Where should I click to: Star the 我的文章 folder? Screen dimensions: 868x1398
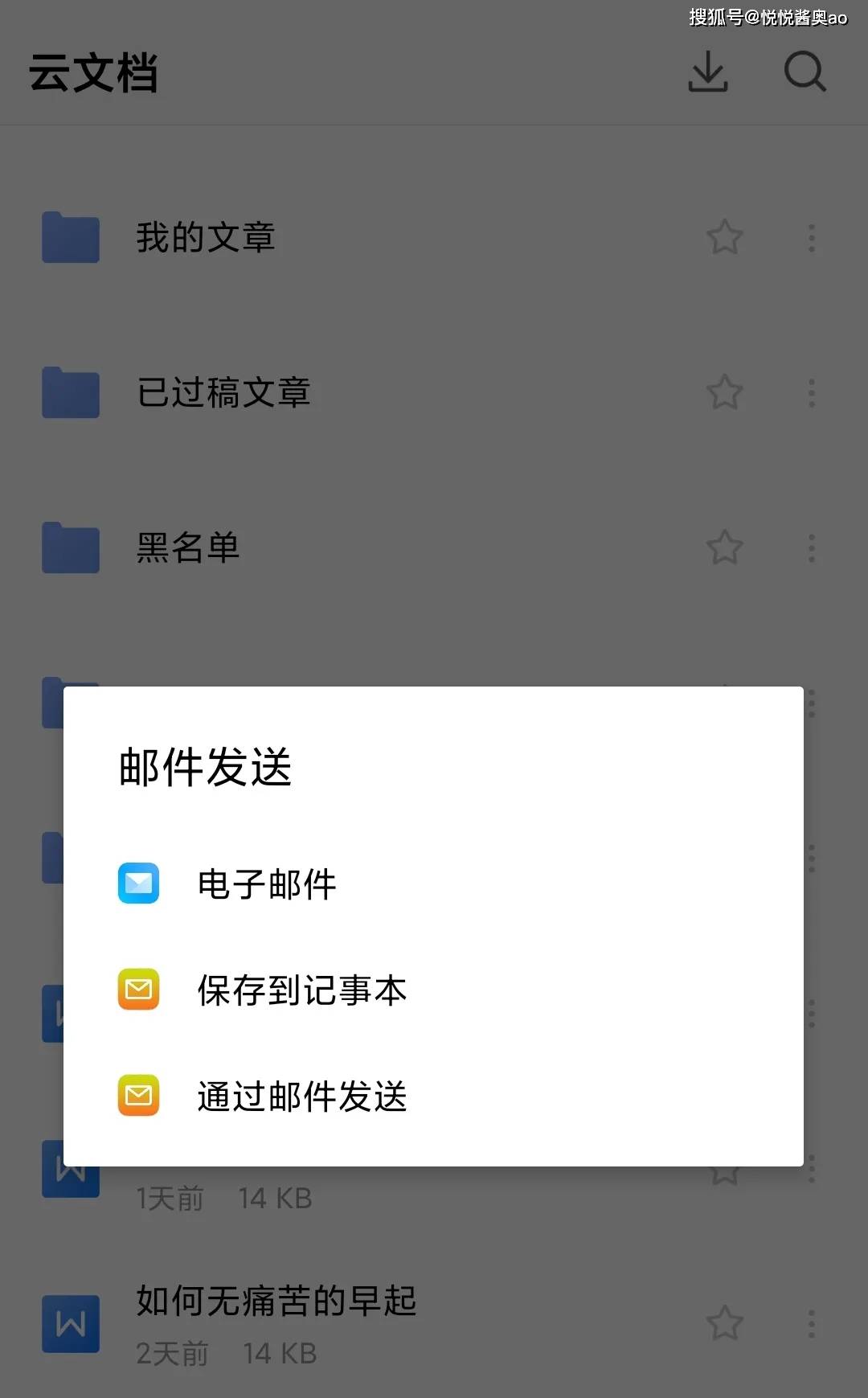coord(723,236)
